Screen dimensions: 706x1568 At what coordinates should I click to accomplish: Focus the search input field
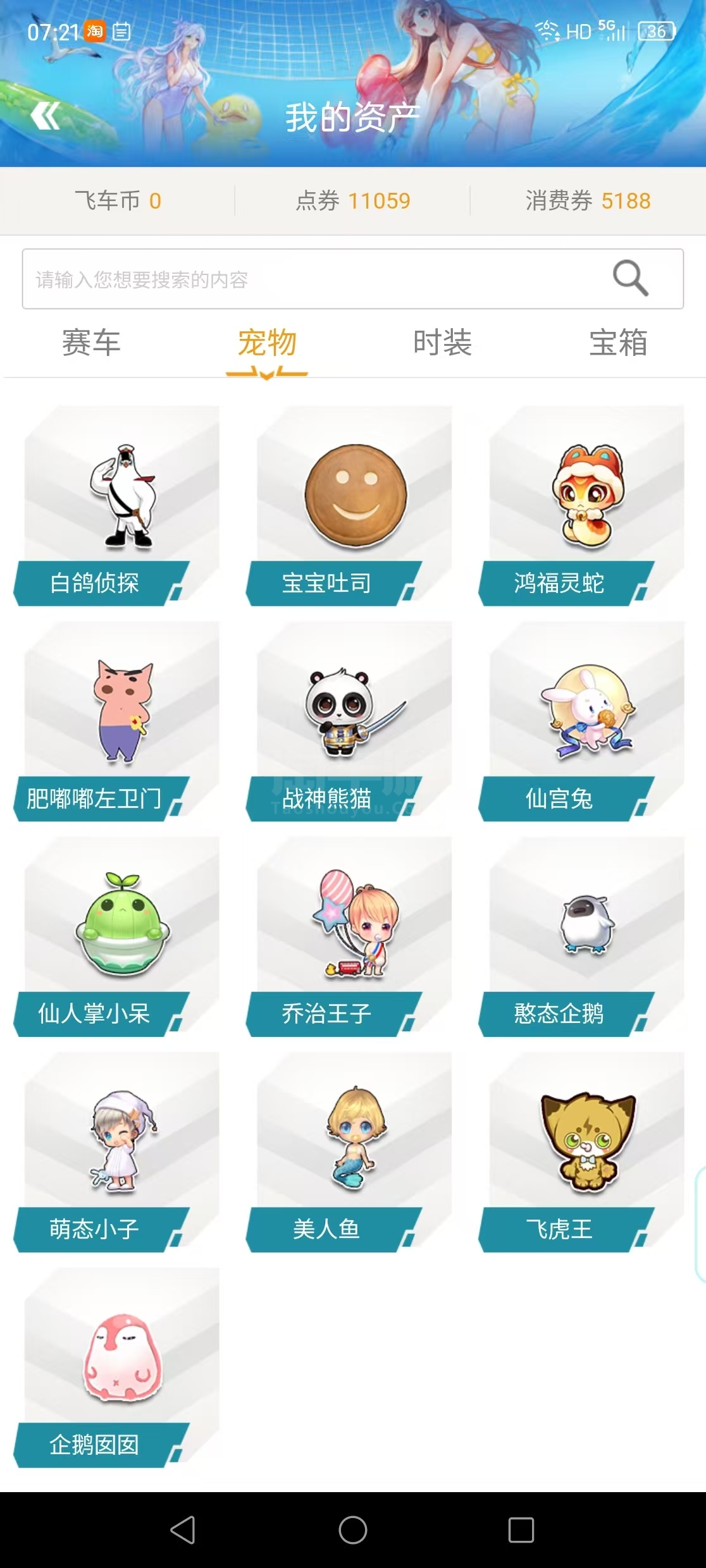tap(304, 279)
